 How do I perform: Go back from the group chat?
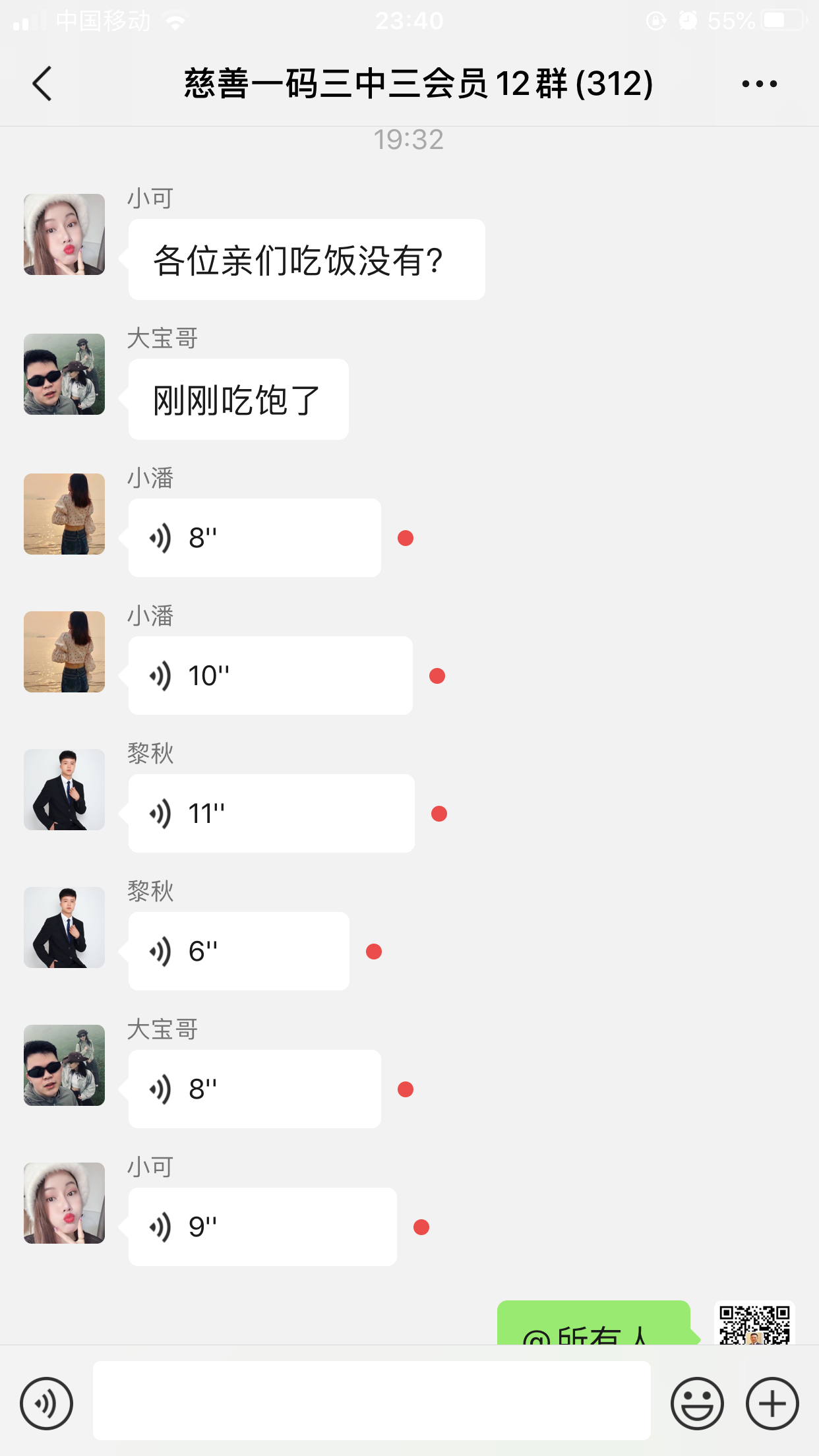pos(42,84)
